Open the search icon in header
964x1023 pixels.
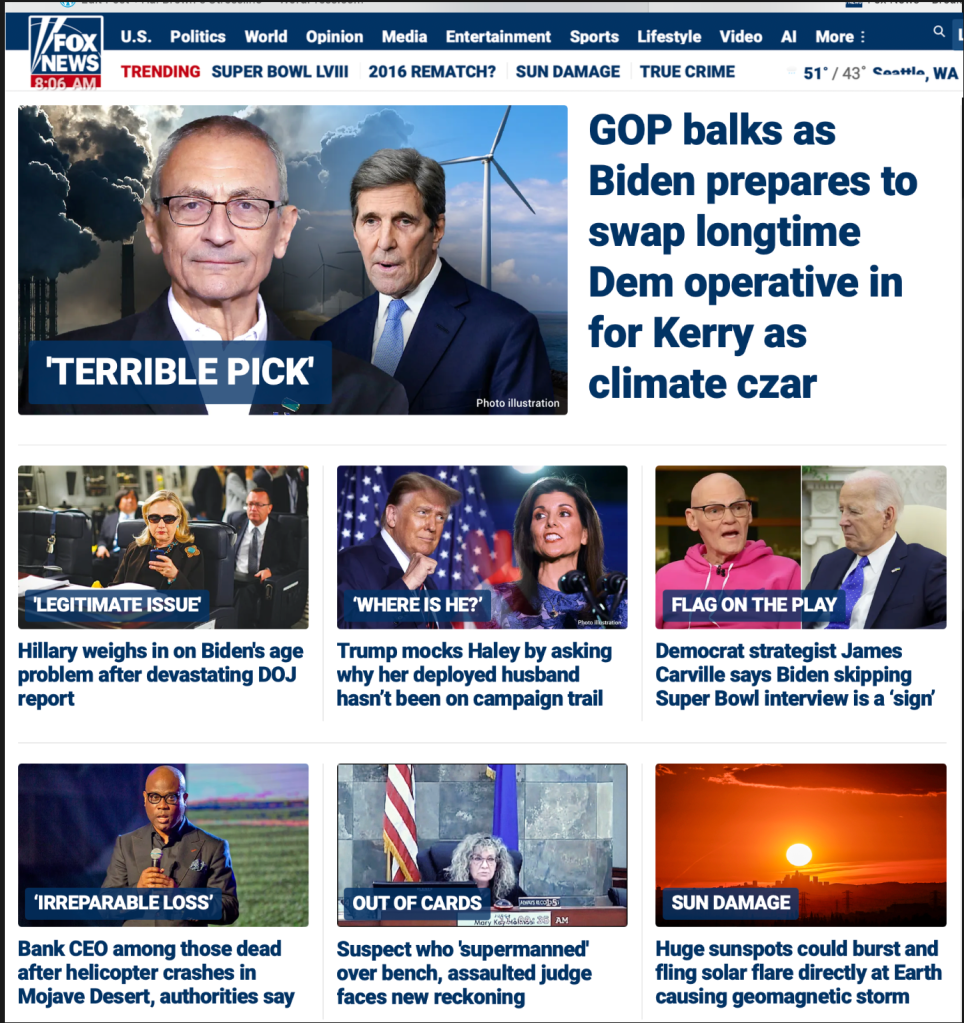(938, 32)
